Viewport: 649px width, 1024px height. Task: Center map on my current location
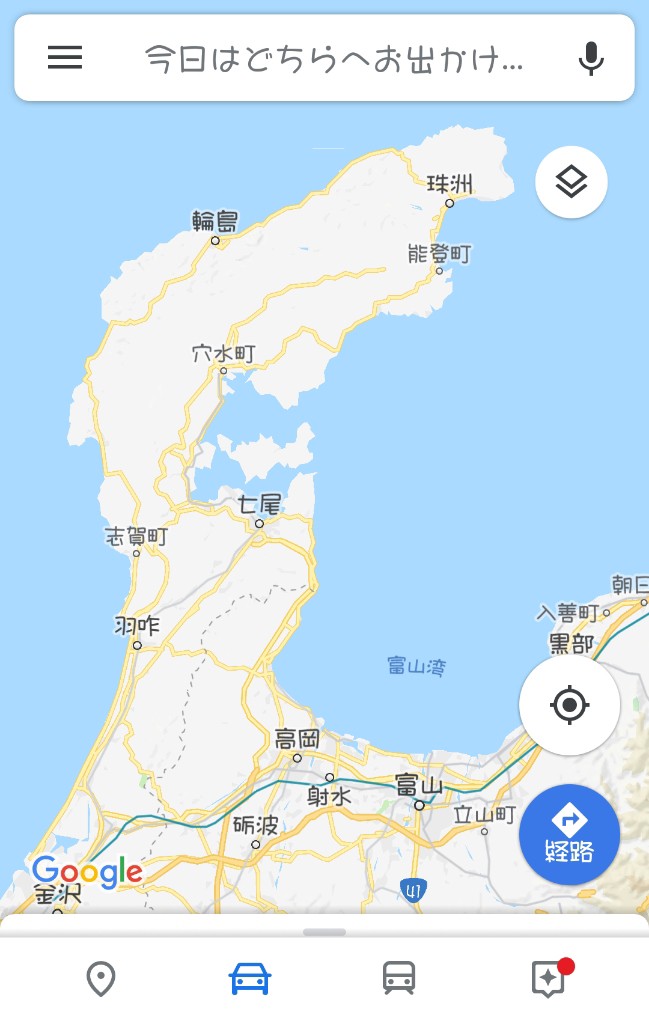tap(569, 705)
